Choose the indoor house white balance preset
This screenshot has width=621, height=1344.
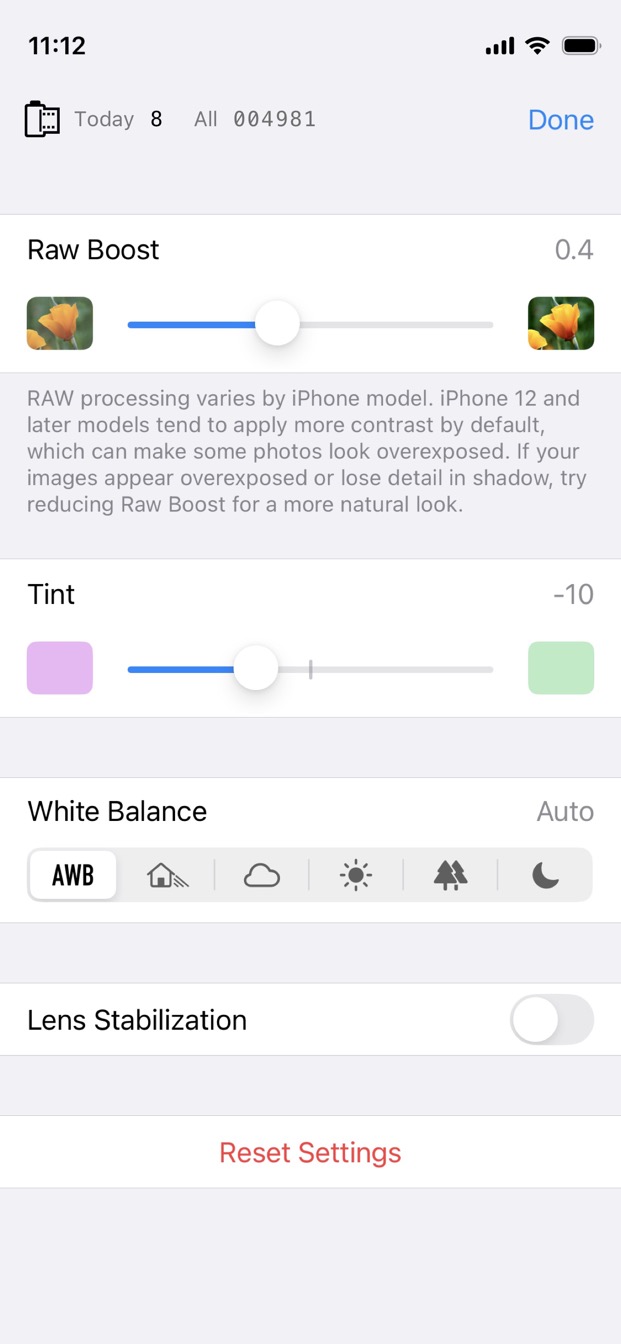[167, 876]
